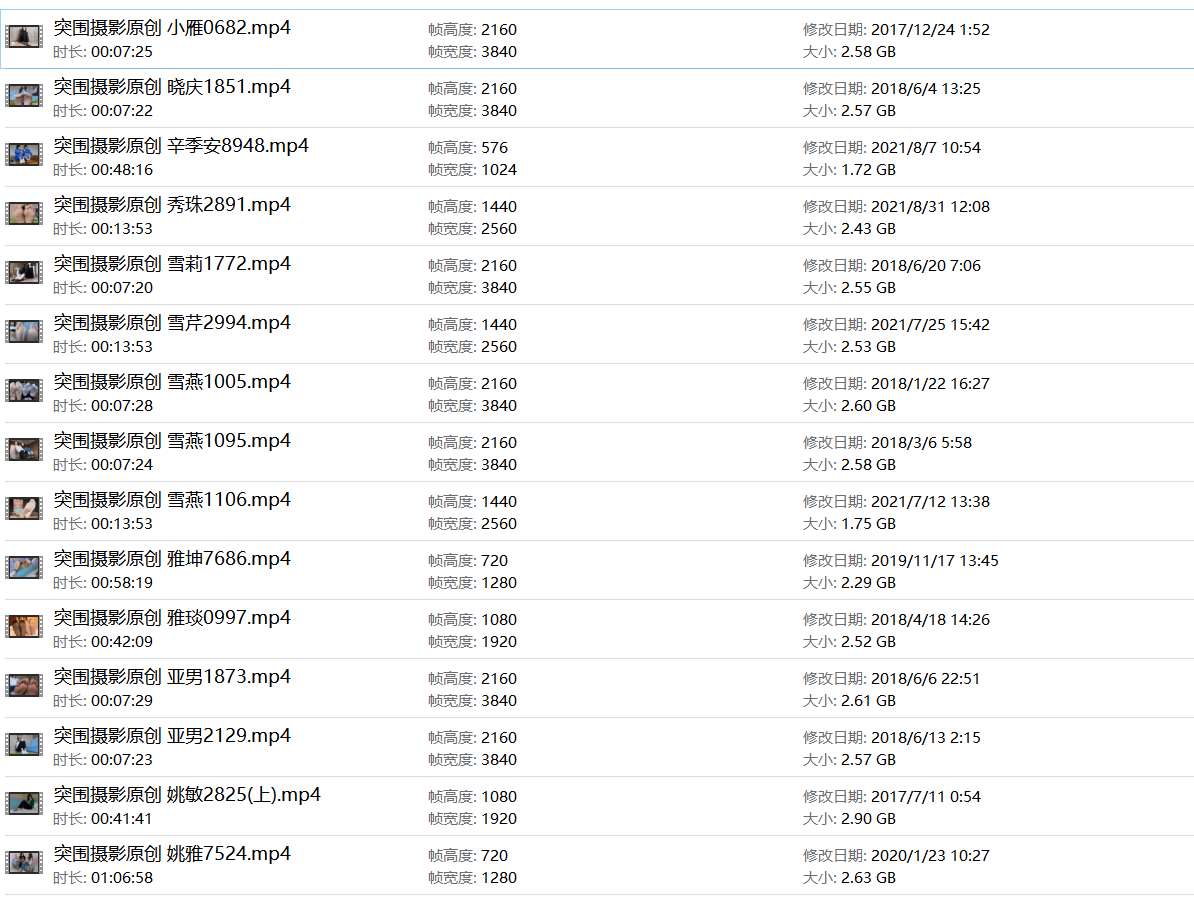Choose the file 雪燕1095.mp4
This screenshot has height=900, width=1194.
pos(172,441)
